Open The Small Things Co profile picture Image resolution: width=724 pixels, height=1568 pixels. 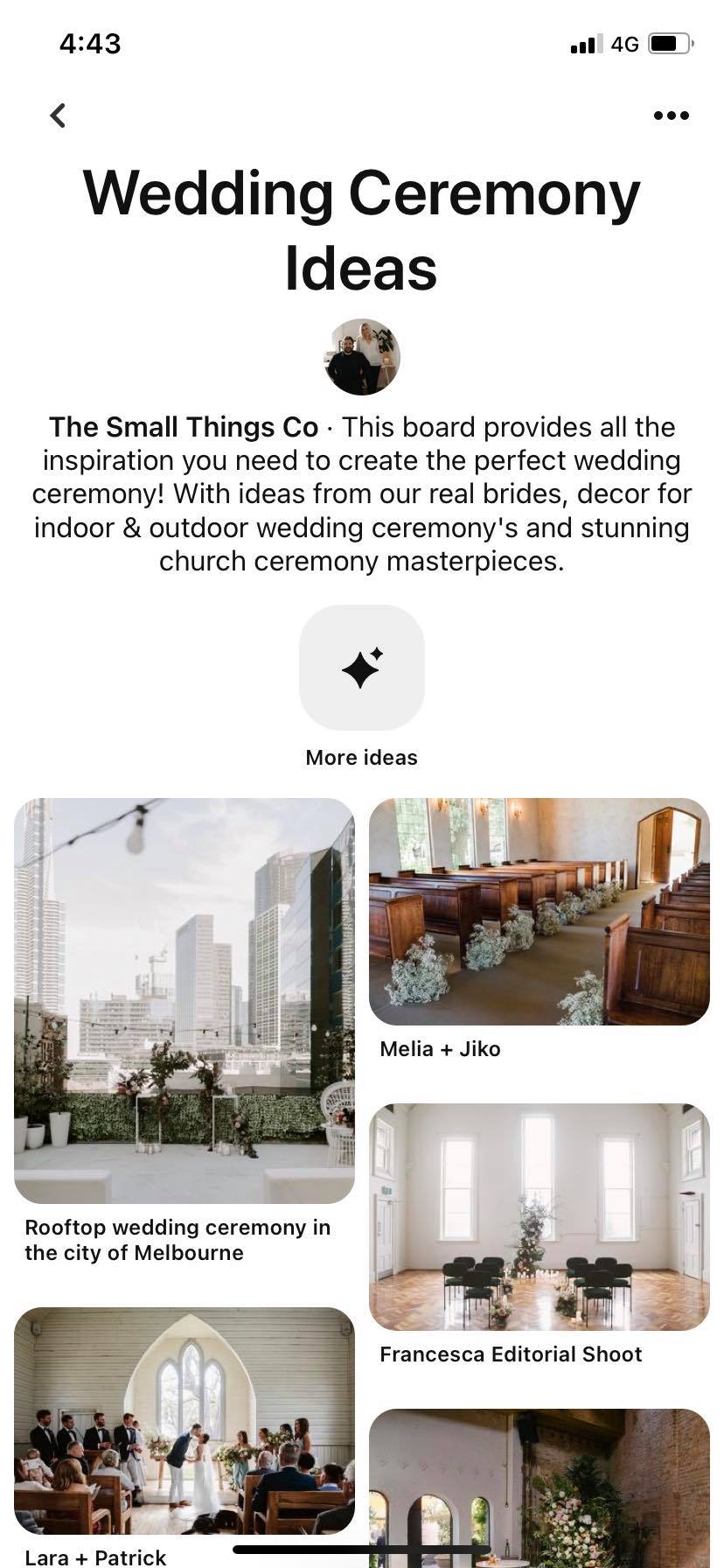pyautogui.click(x=362, y=357)
